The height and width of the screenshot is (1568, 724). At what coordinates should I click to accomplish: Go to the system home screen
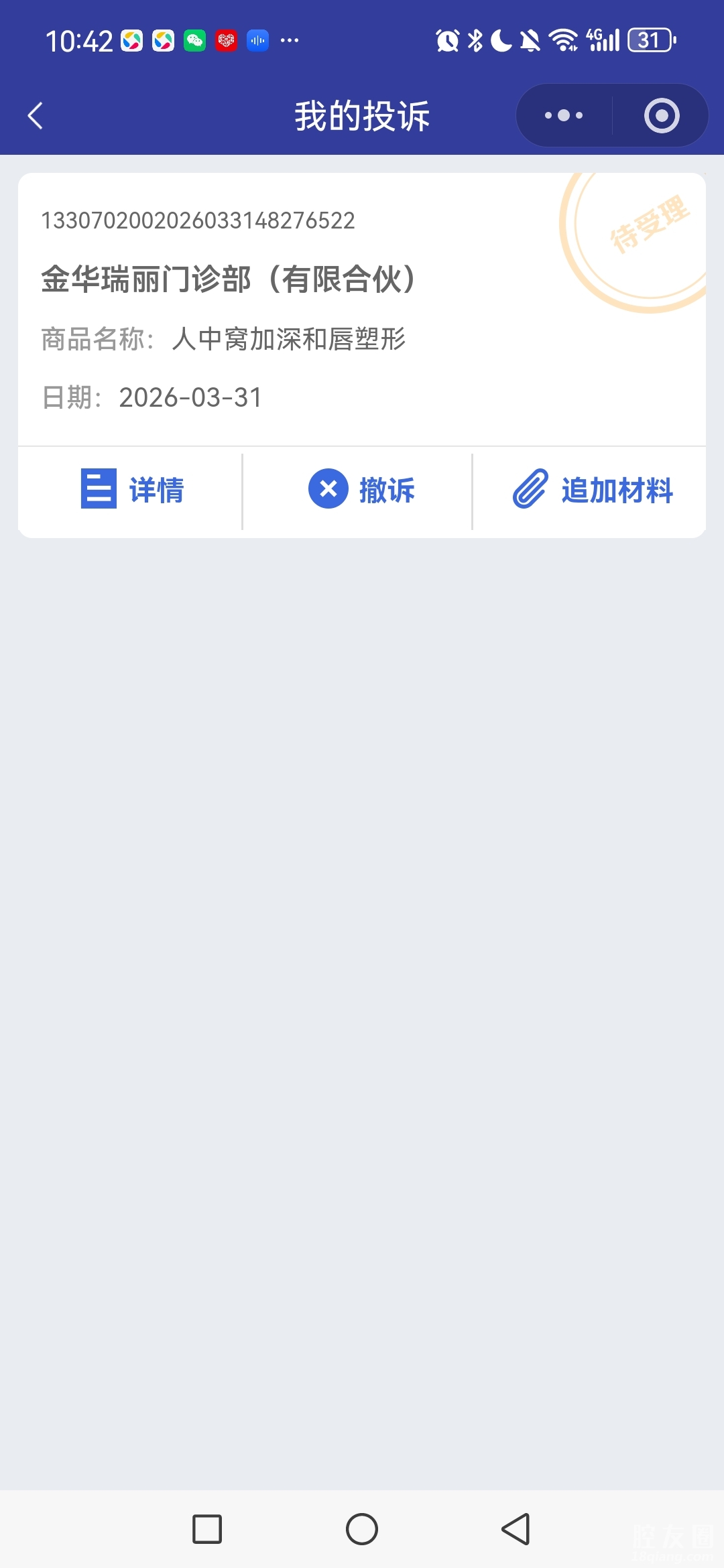pyautogui.click(x=362, y=1529)
